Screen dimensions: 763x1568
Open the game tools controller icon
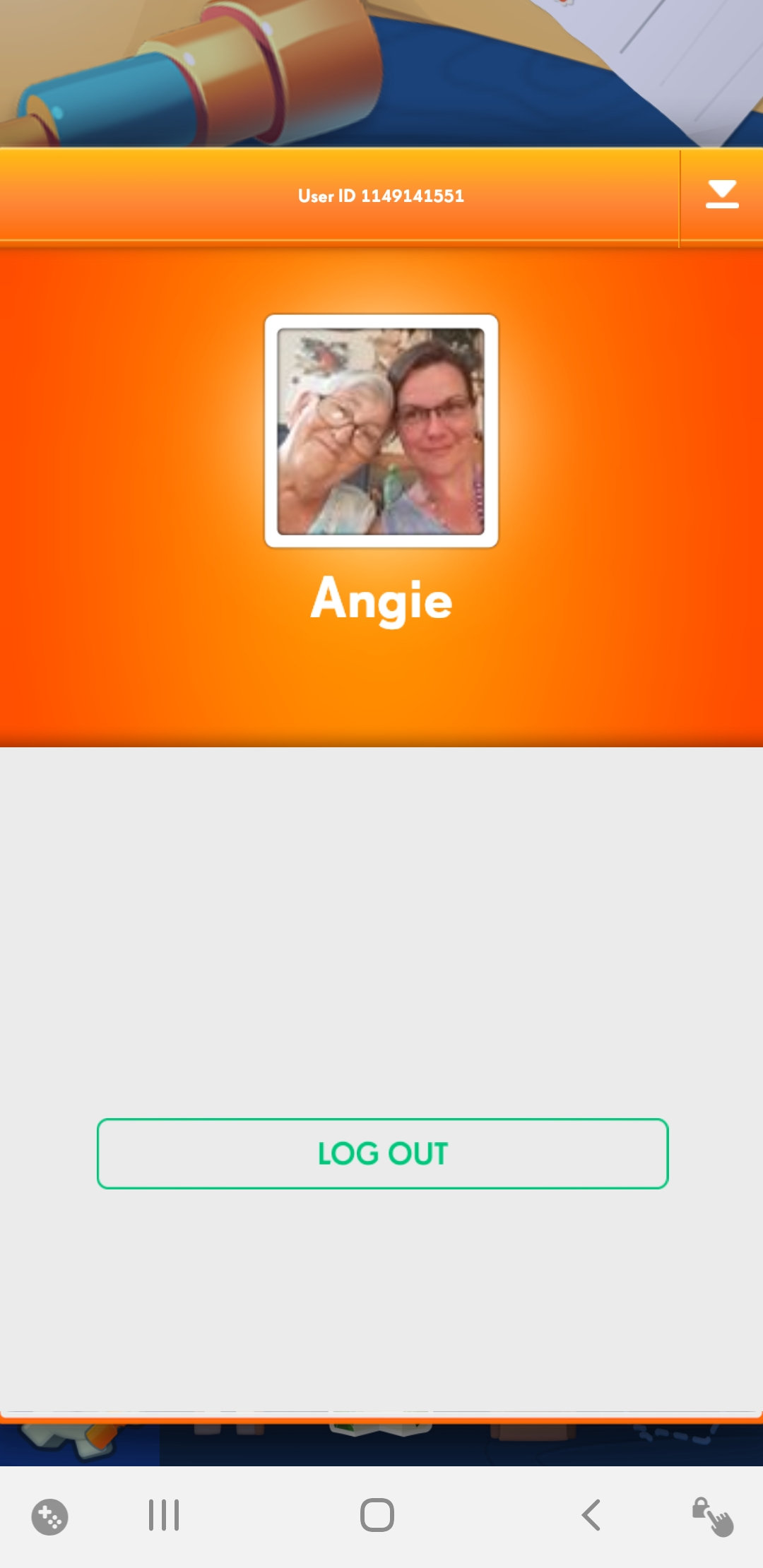click(x=49, y=1516)
